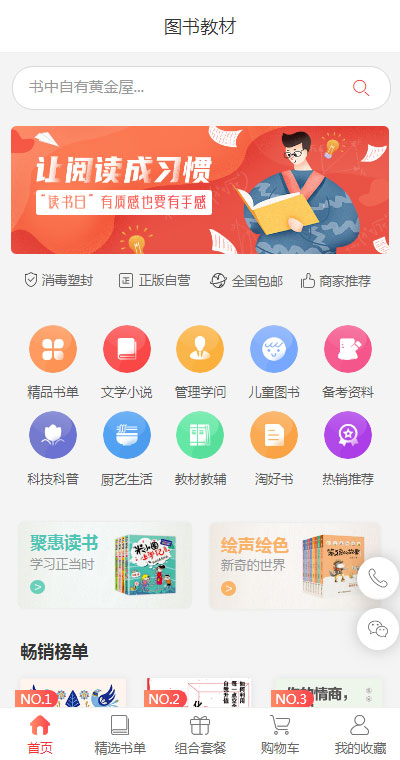400x760 pixels.
Task: Open the 科技科普 category
Action: click(x=53, y=449)
